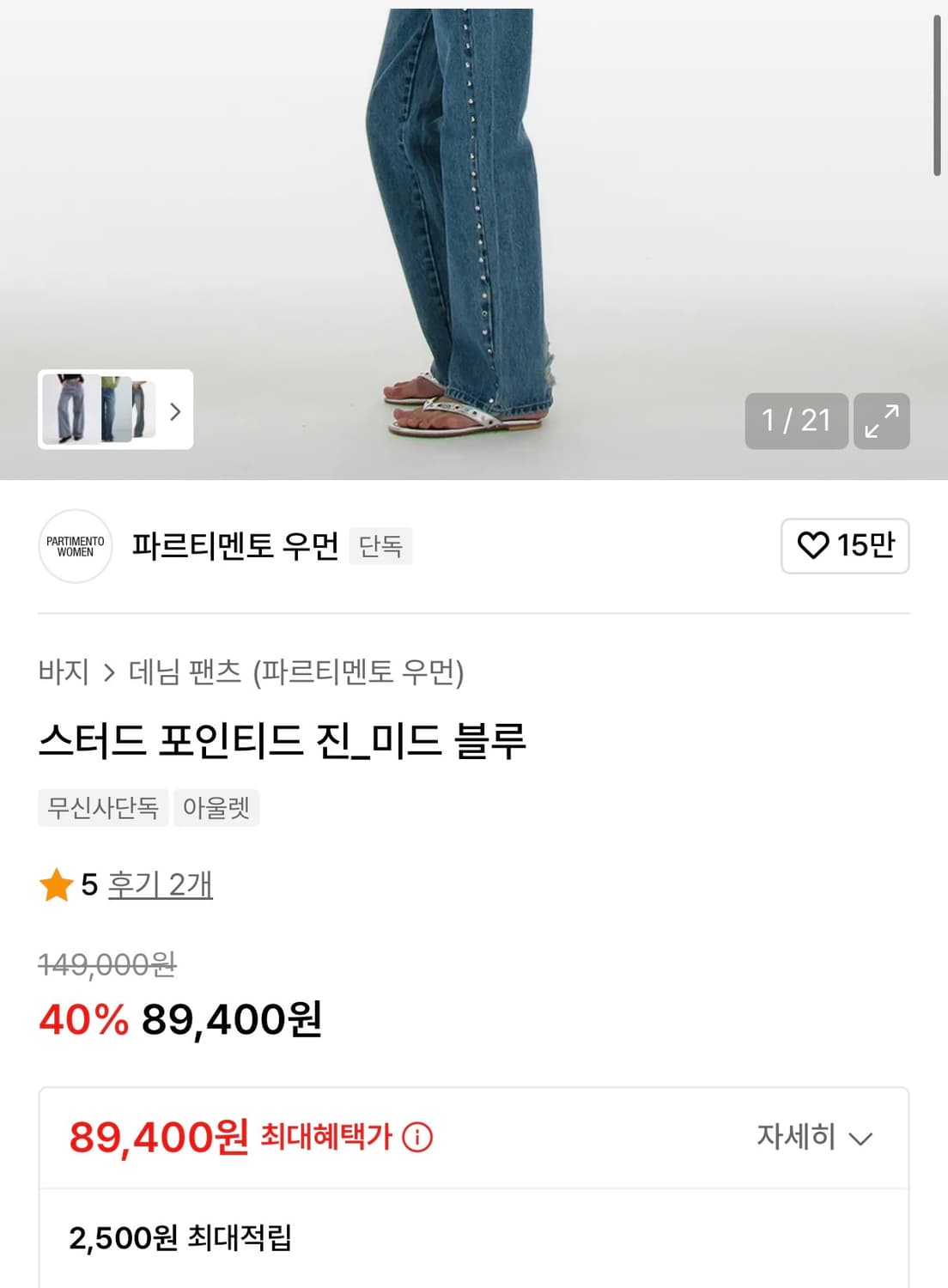Select the 무신사단독 tag
Image resolution: width=948 pixels, height=1288 pixels.
coord(103,807)
